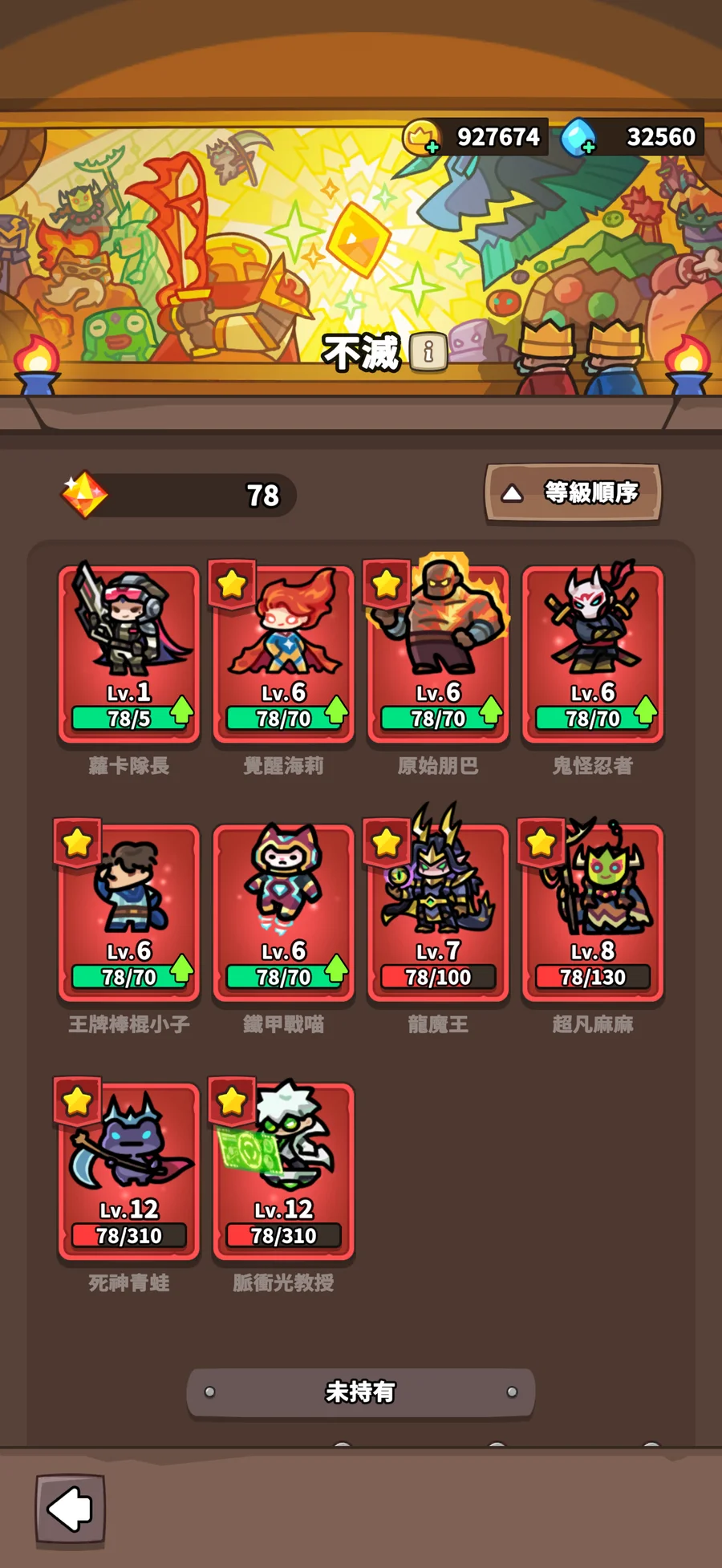Image resolution: width=722 pixels, height=1568 pixels.
Task: Open the 鐵甲戰喵 hero card
Action: pyautogui.click(x=283, y=912)
